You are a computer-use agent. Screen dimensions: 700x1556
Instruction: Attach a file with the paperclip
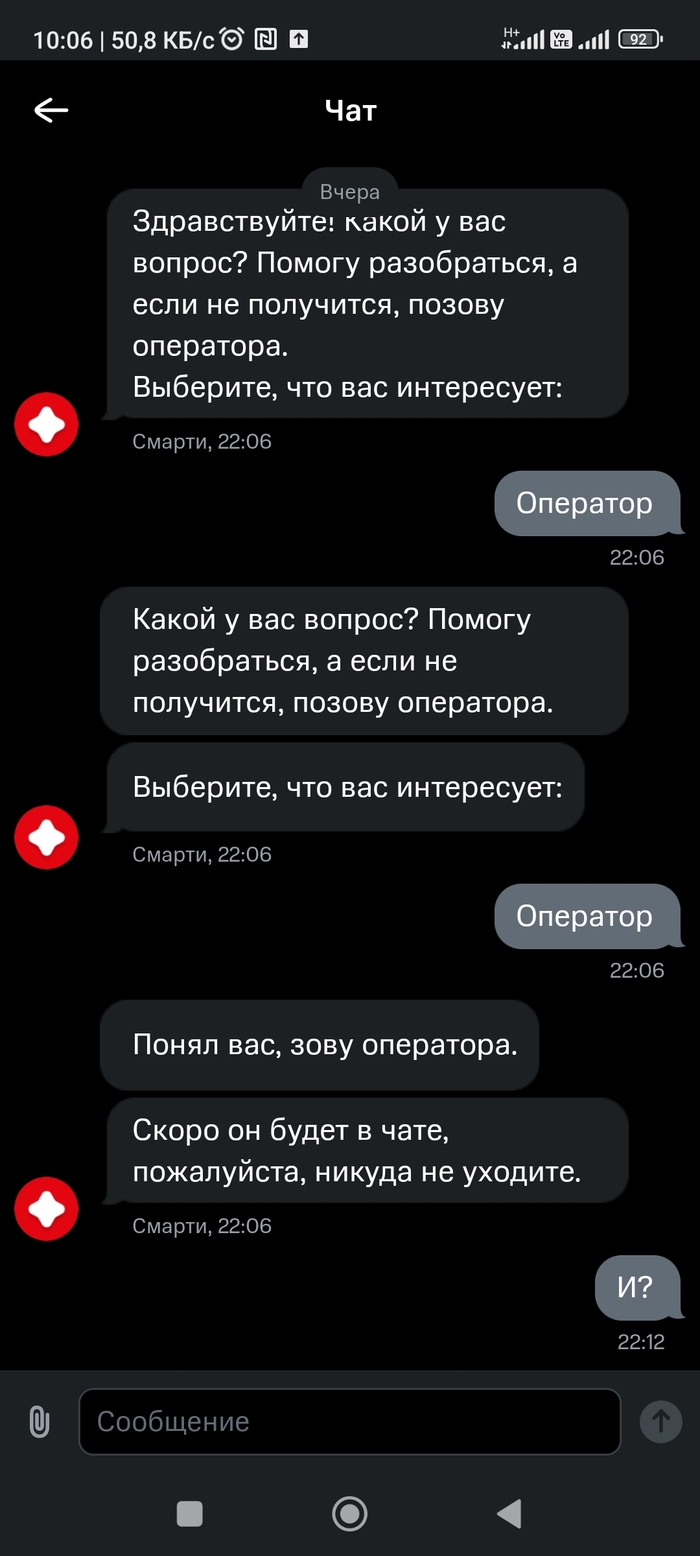click(x=39, y=1421)
